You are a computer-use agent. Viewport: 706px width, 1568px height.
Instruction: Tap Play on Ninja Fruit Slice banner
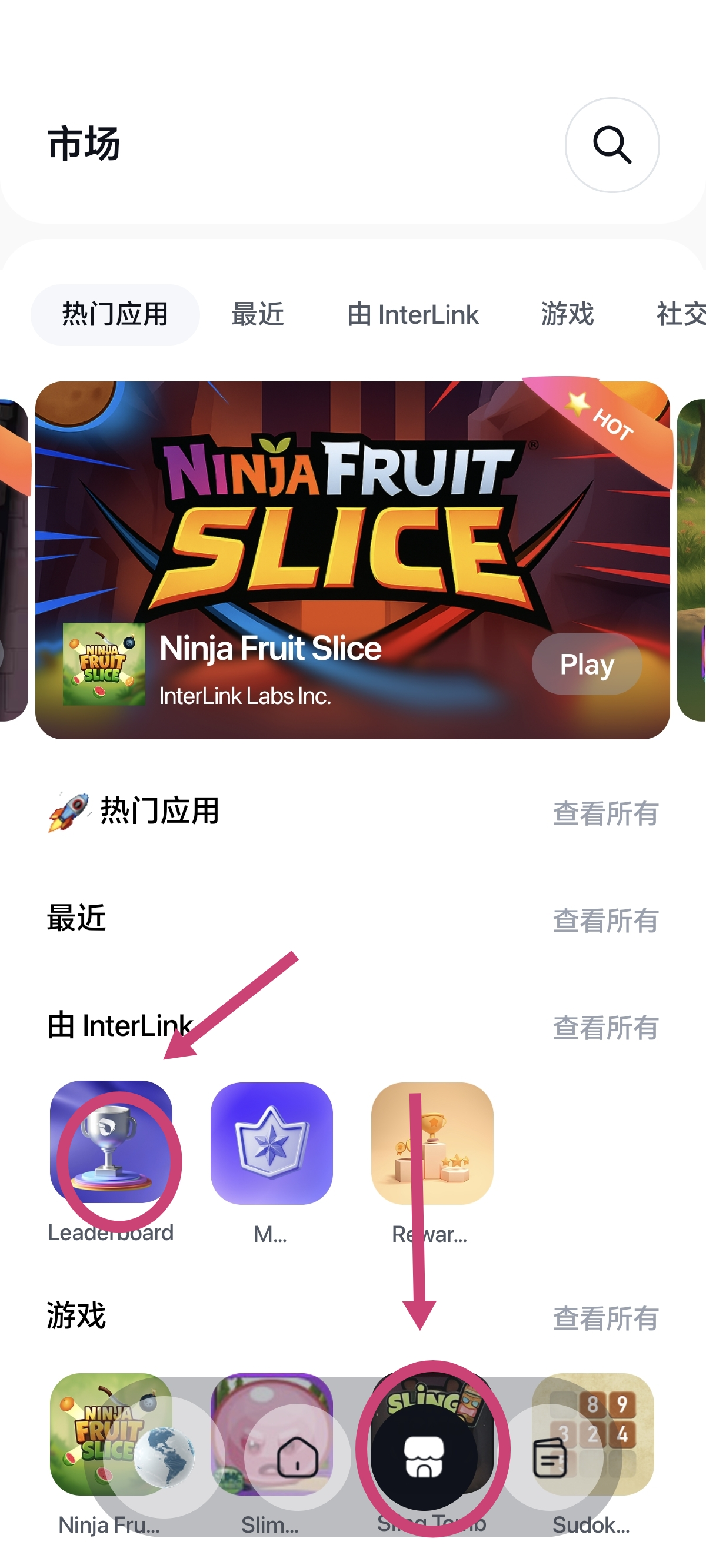587,663
